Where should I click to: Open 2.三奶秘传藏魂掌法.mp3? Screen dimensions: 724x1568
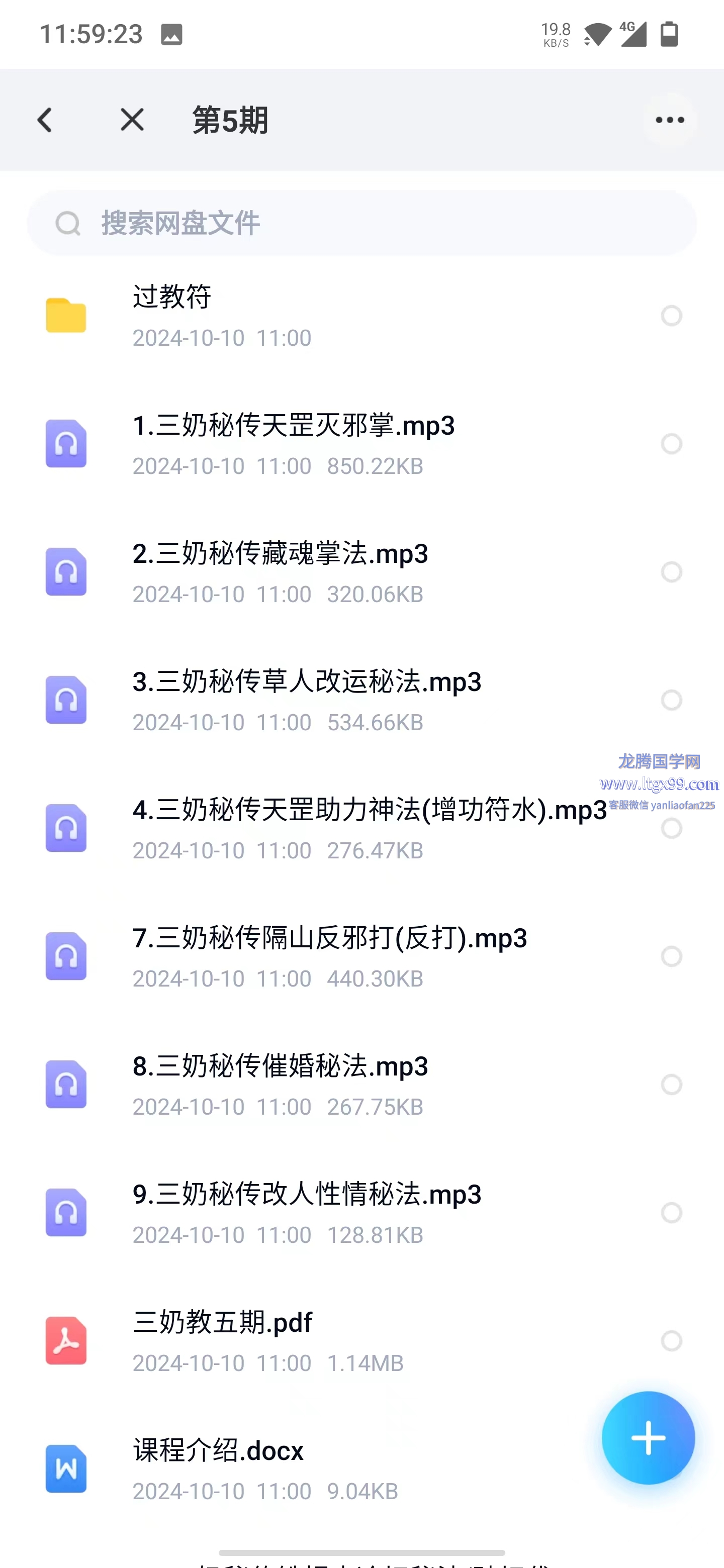[280, 571]
